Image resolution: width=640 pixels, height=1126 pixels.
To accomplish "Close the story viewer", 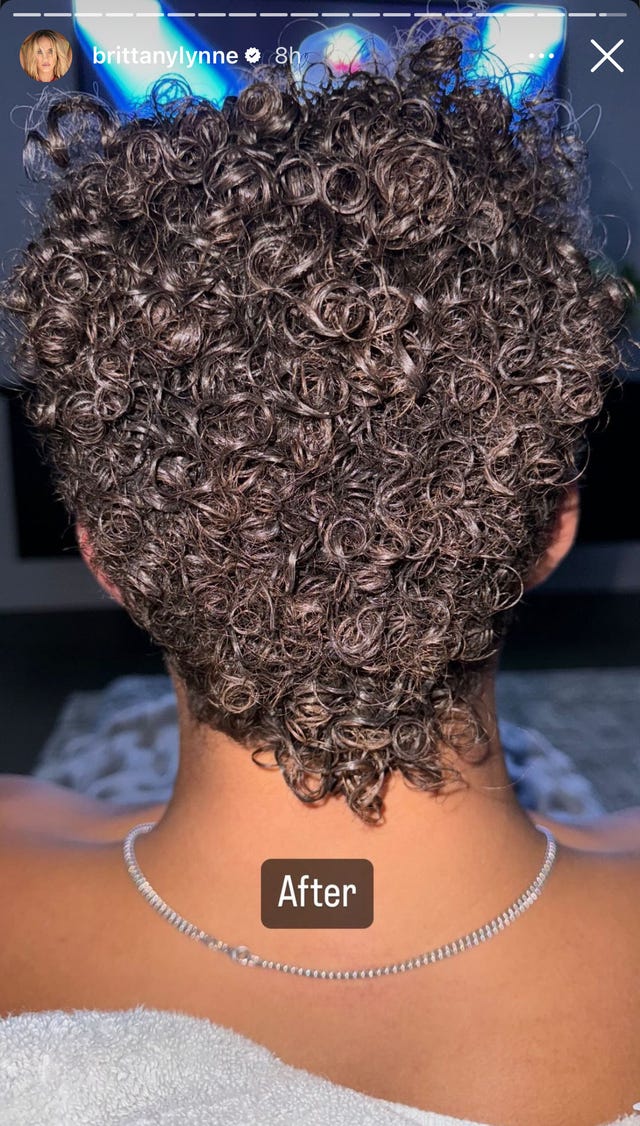I will (607, 56).
